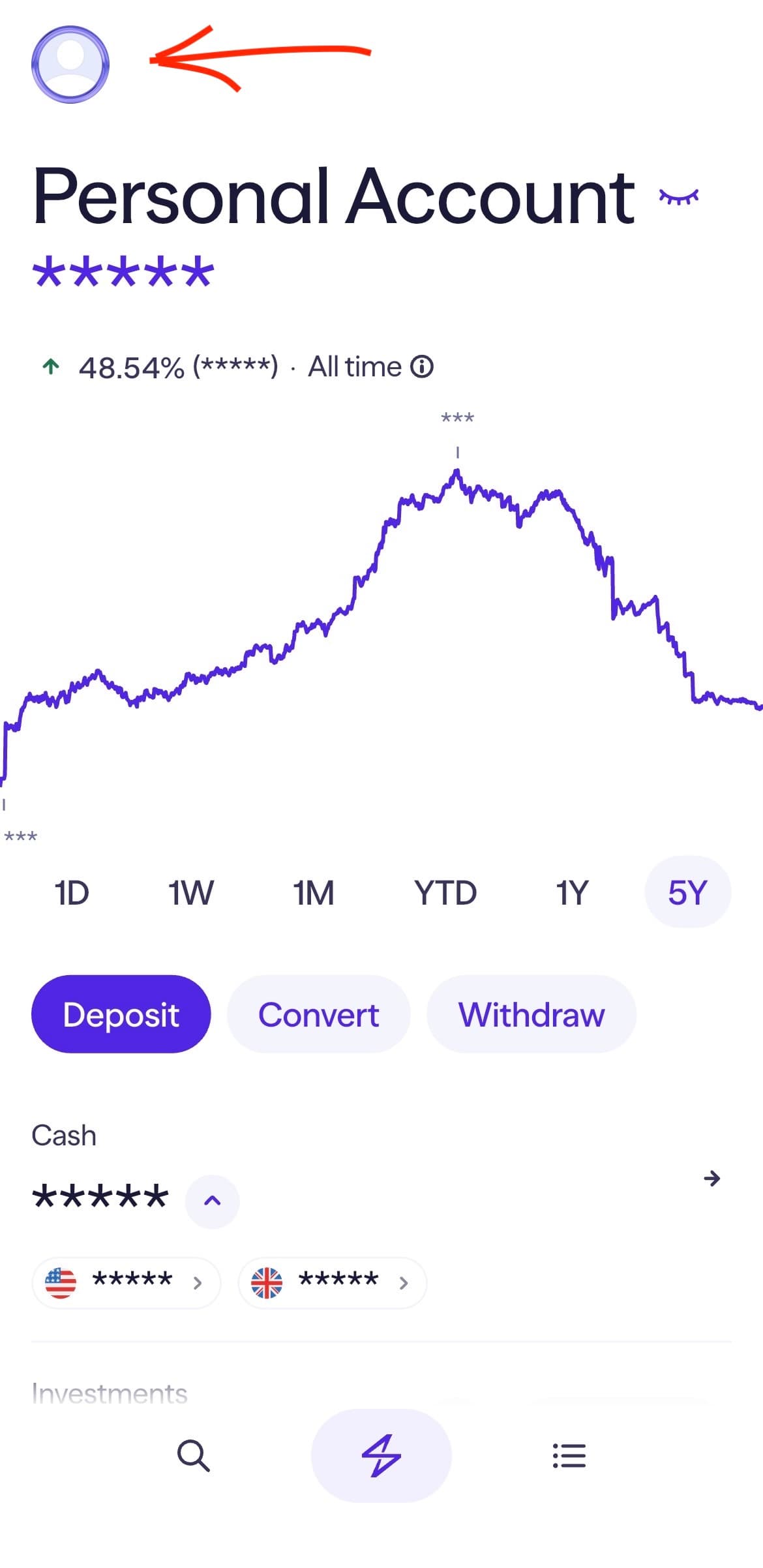The width and height of the screenshot is (763, 1568).
Task: Select the 5Y chart range
Action: [x=687, y=892]
